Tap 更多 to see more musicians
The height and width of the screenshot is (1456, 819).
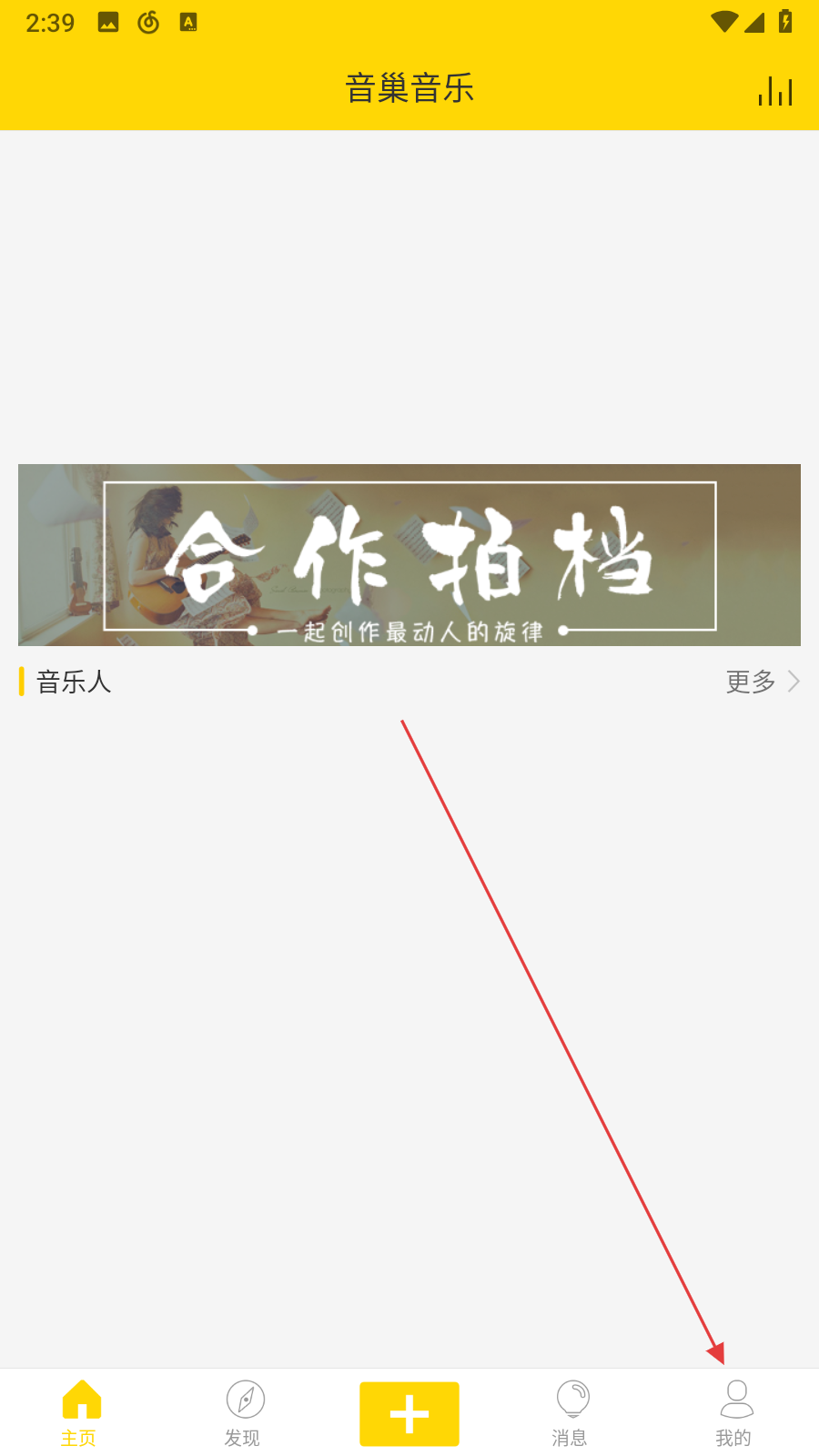(763, 682)
